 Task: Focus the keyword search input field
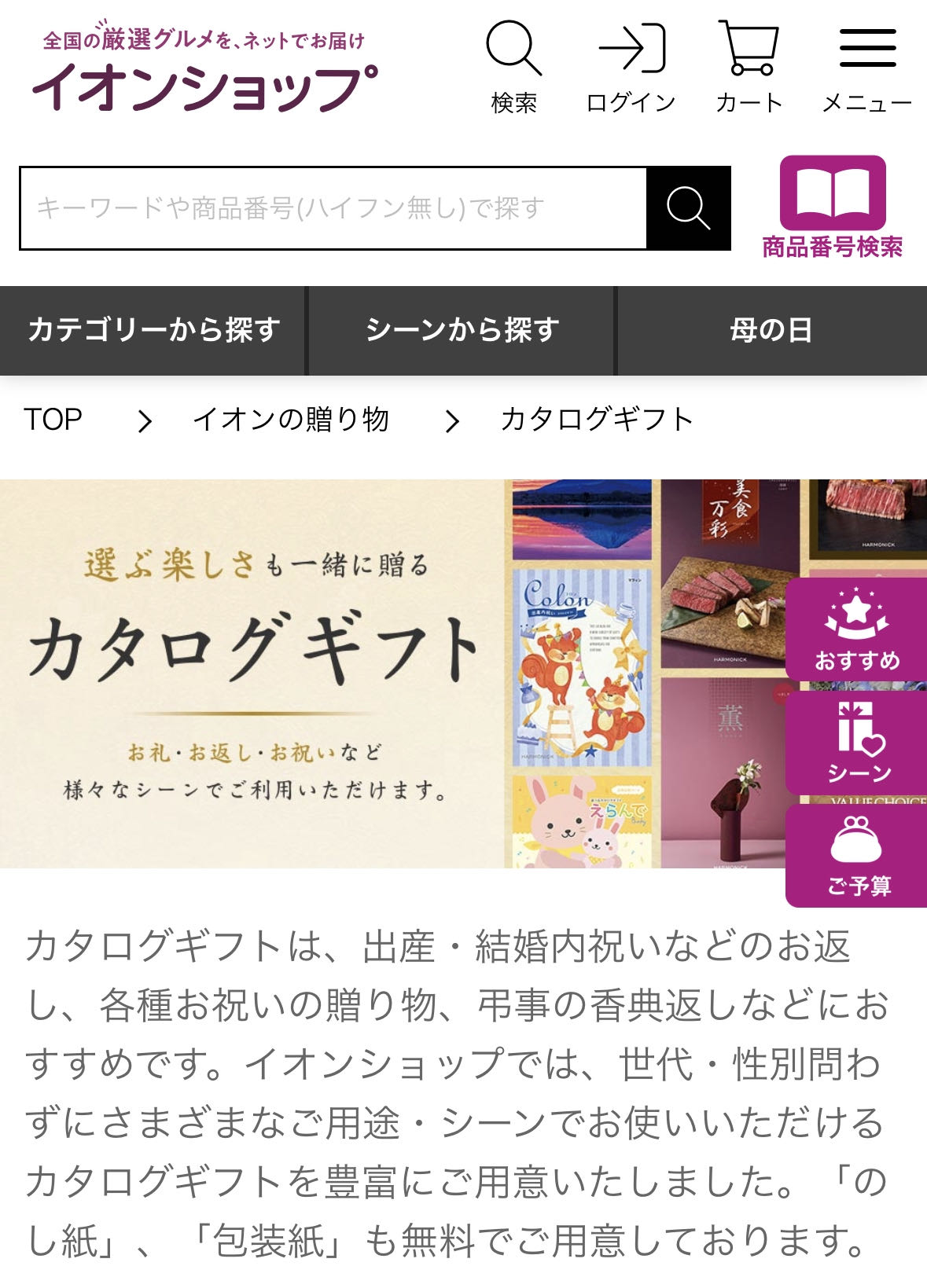(333, 208)
